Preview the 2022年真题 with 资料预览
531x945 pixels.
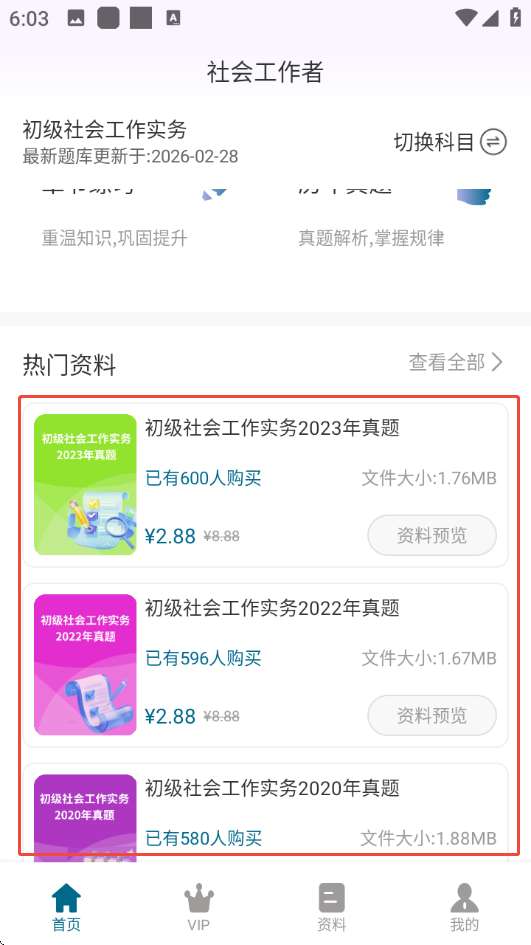[432, 715]
